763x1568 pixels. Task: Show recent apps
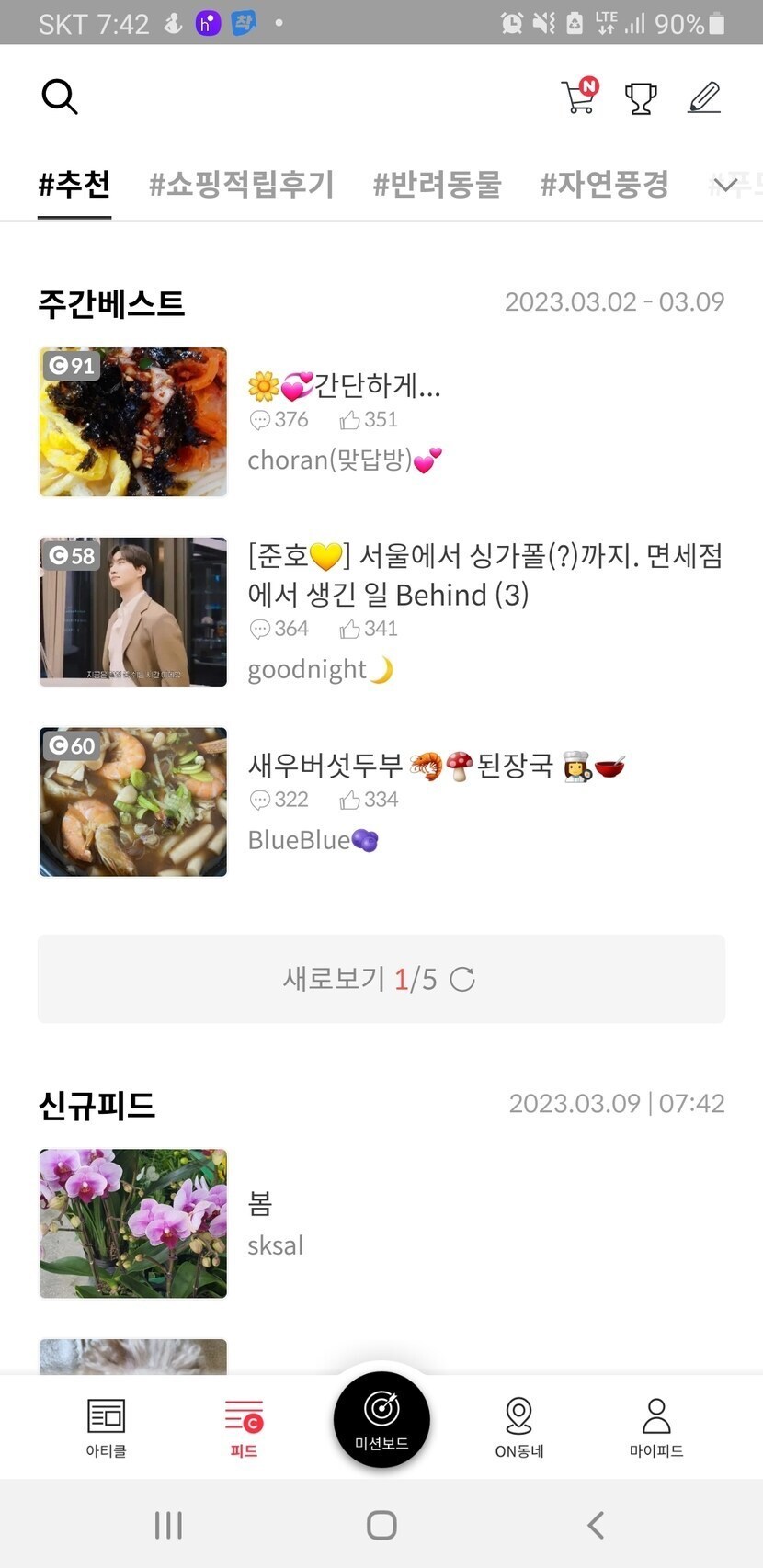pos(168,1525)
